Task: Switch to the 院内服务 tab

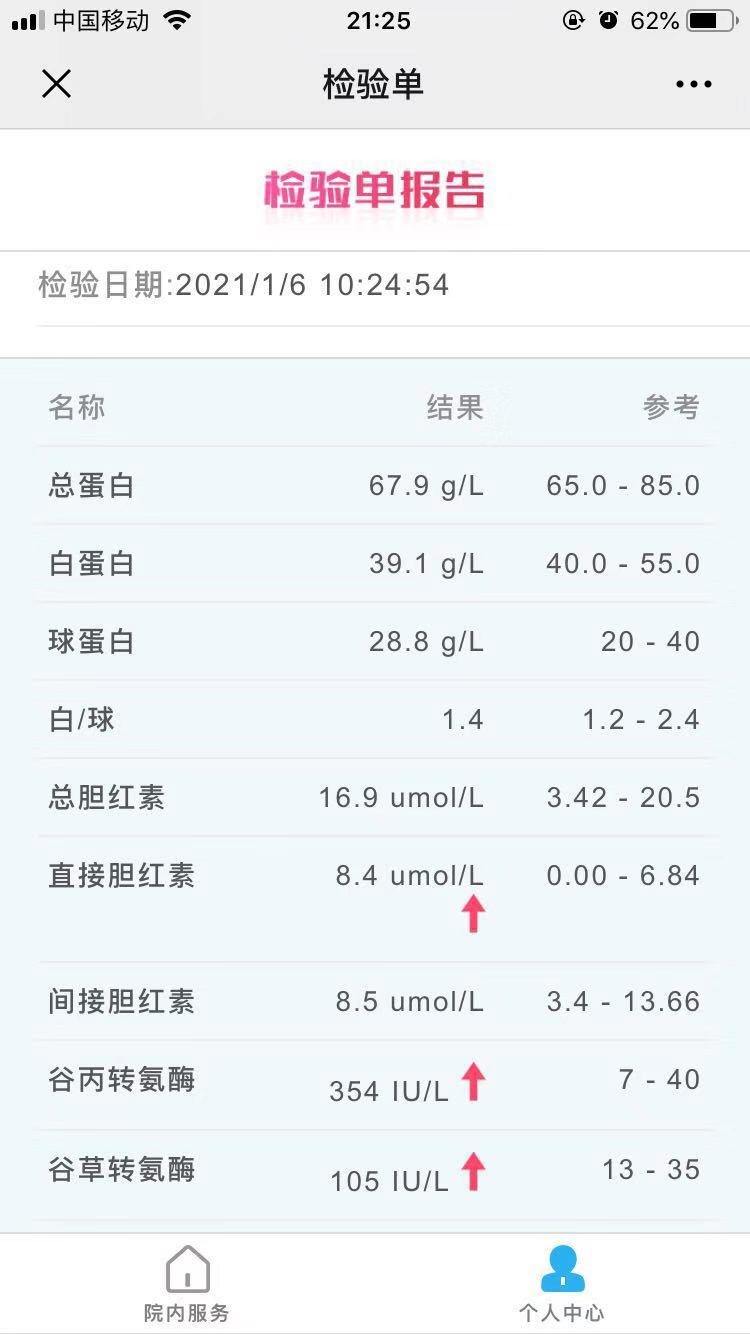Action: (x=187, y=1285)
